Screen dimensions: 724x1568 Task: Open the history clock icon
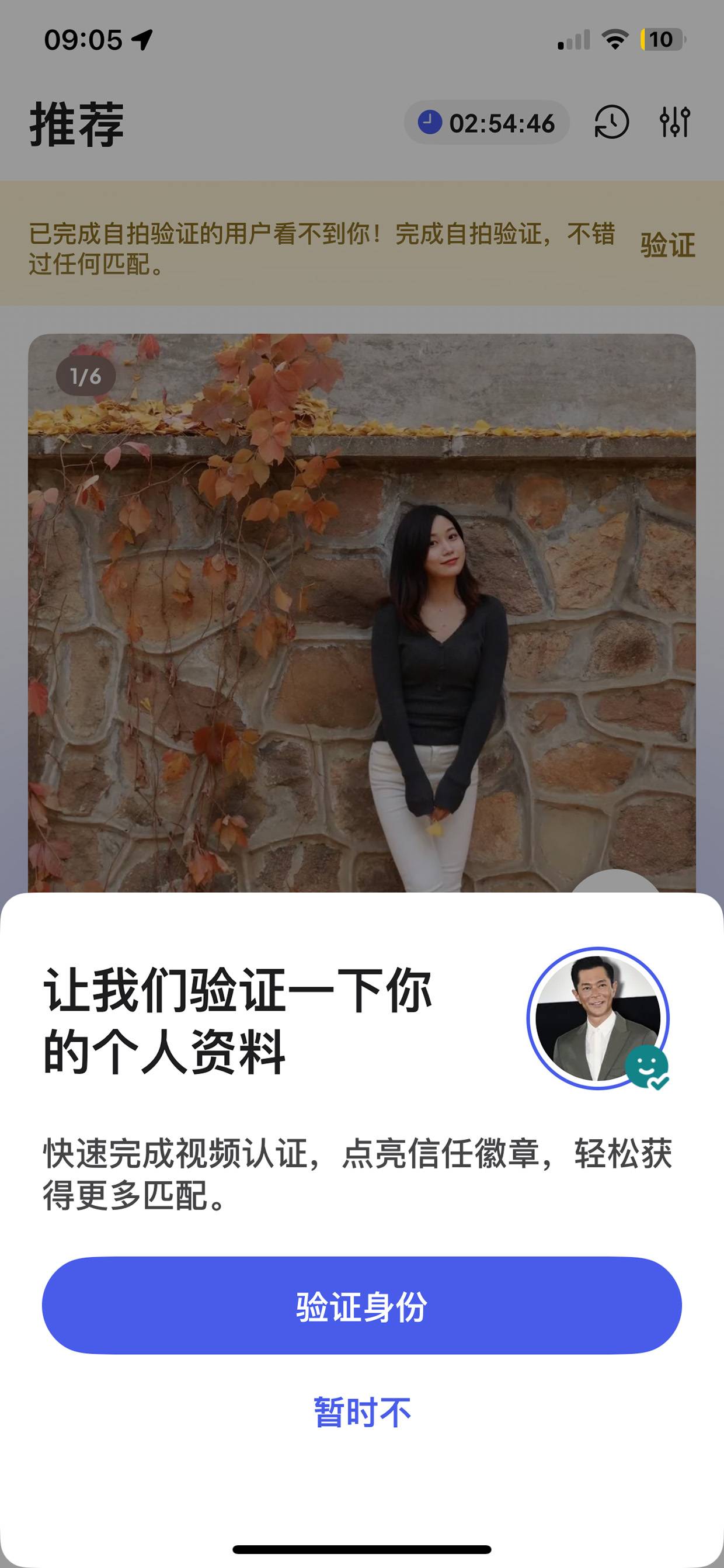pos(611,122)
